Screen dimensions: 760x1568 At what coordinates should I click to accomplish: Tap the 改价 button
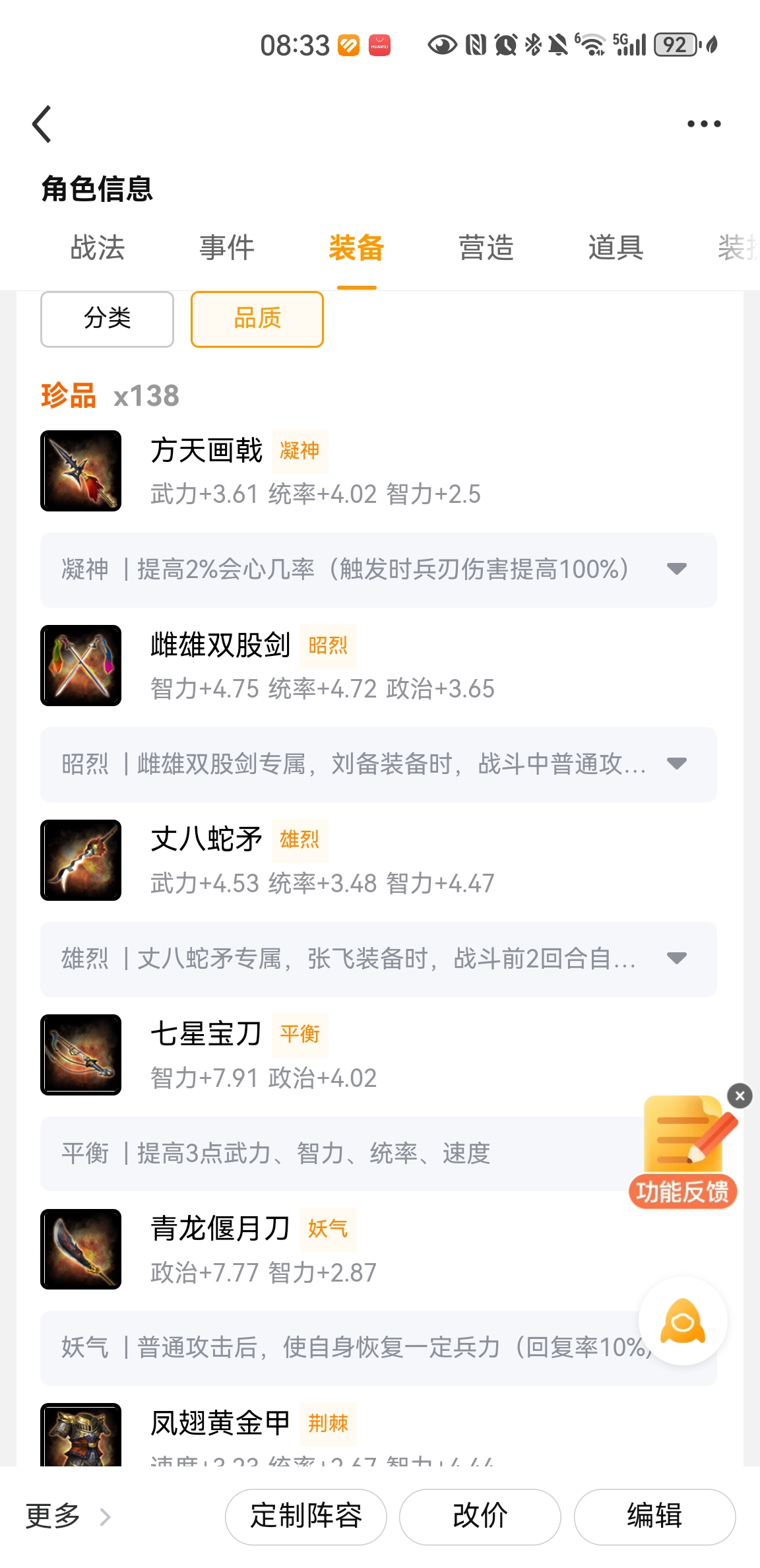pos(480,1517)
